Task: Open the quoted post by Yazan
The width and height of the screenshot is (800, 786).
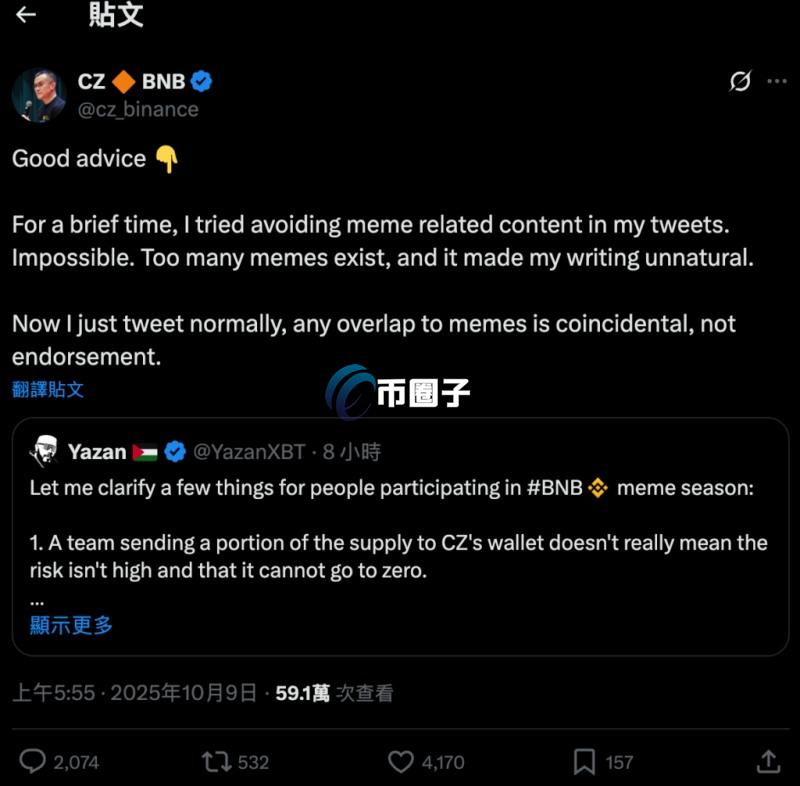Action: click(400, 540)
